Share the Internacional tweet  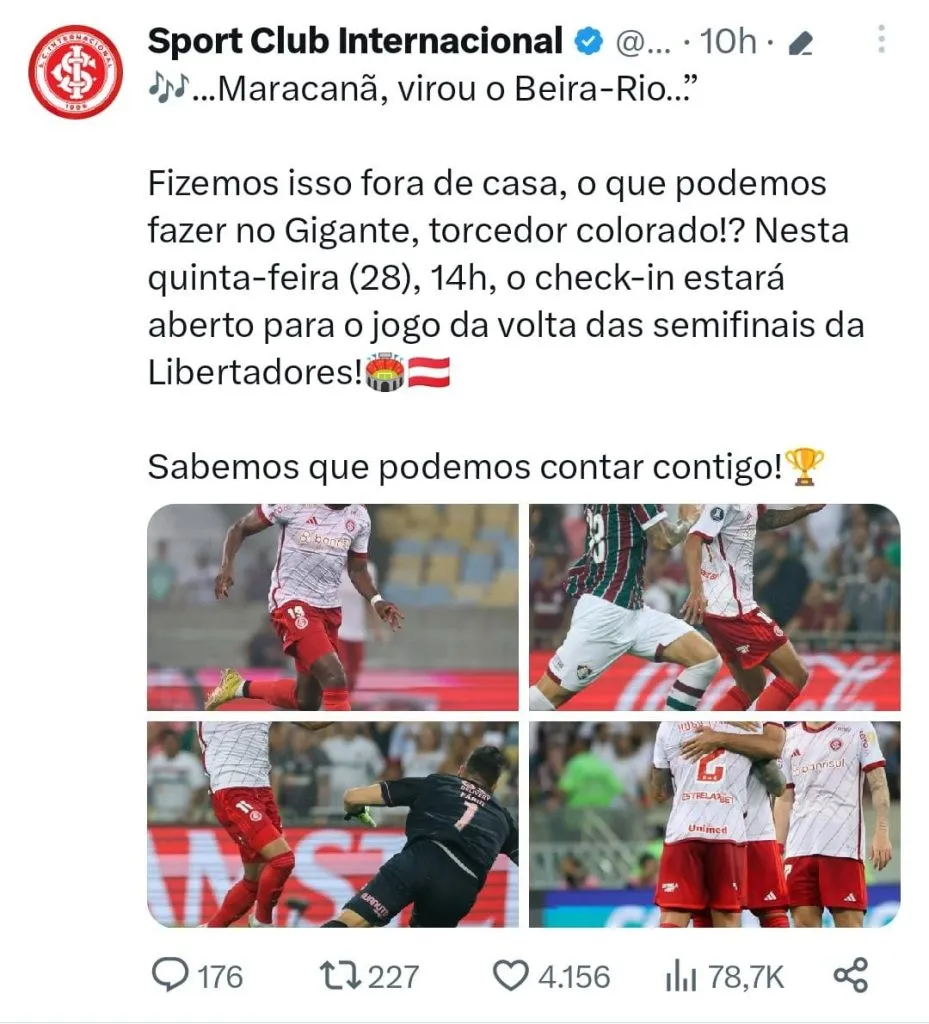850,975
